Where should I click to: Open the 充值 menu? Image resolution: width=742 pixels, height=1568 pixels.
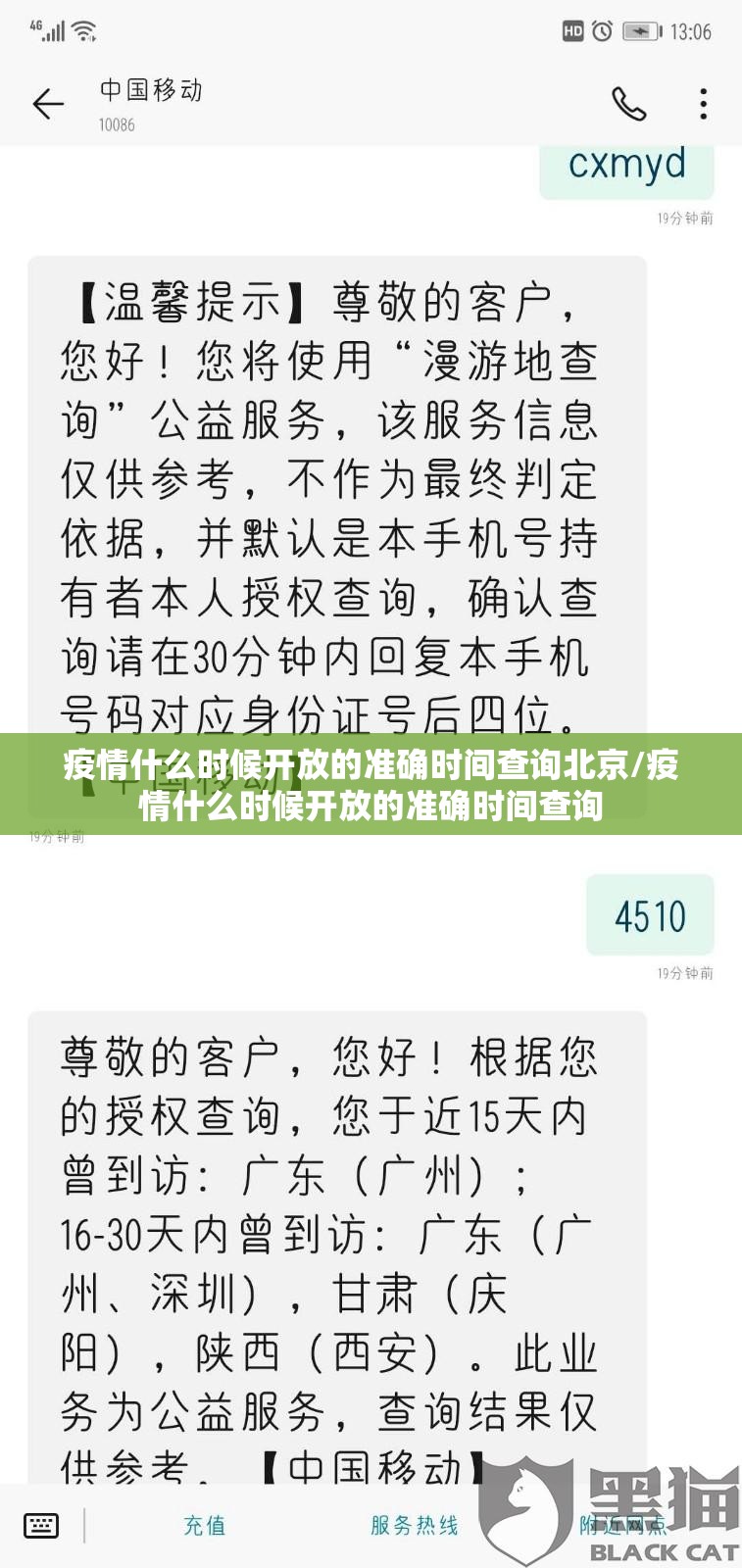click(x=205, y=1525)
